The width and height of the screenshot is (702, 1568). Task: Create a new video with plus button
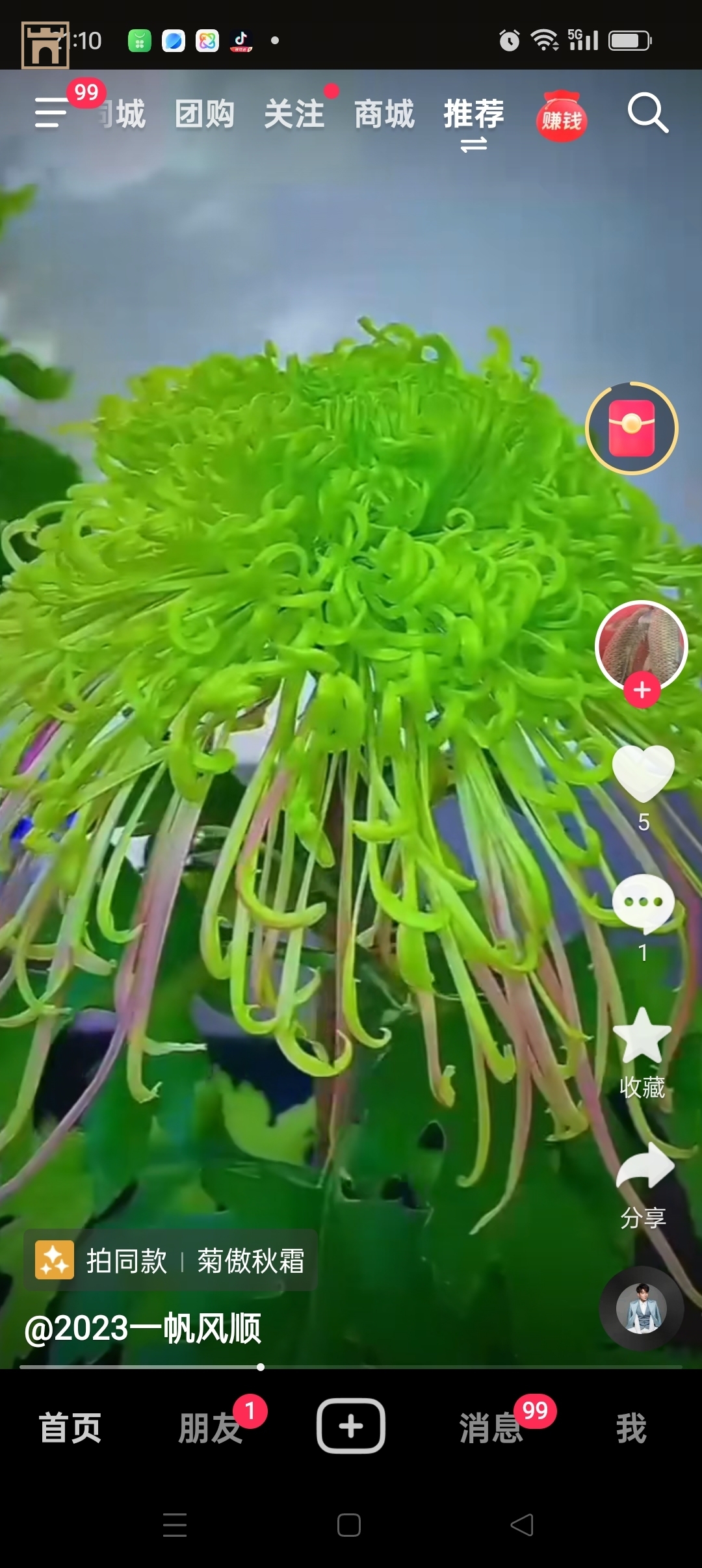click(351, 1426)
